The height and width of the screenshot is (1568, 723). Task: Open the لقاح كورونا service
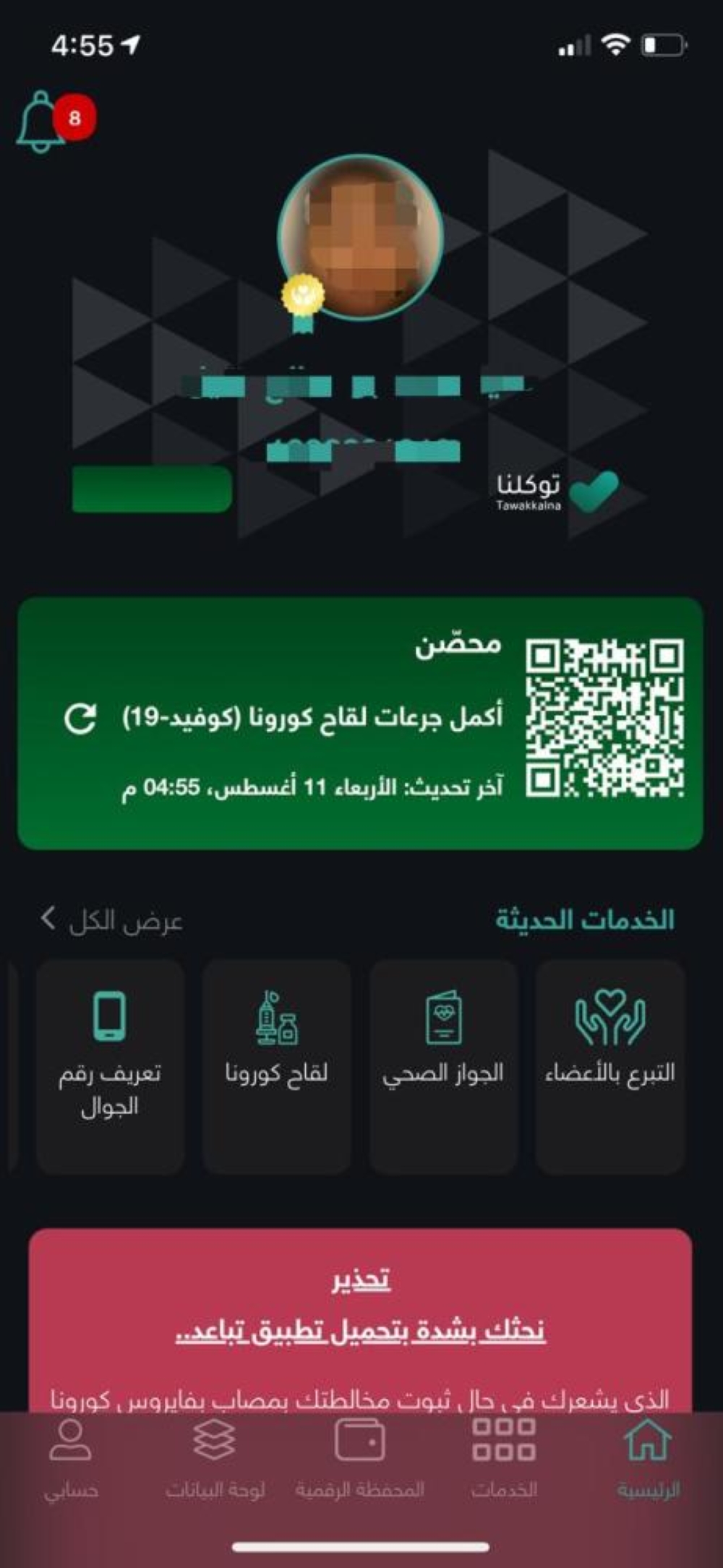point(277,1066)
